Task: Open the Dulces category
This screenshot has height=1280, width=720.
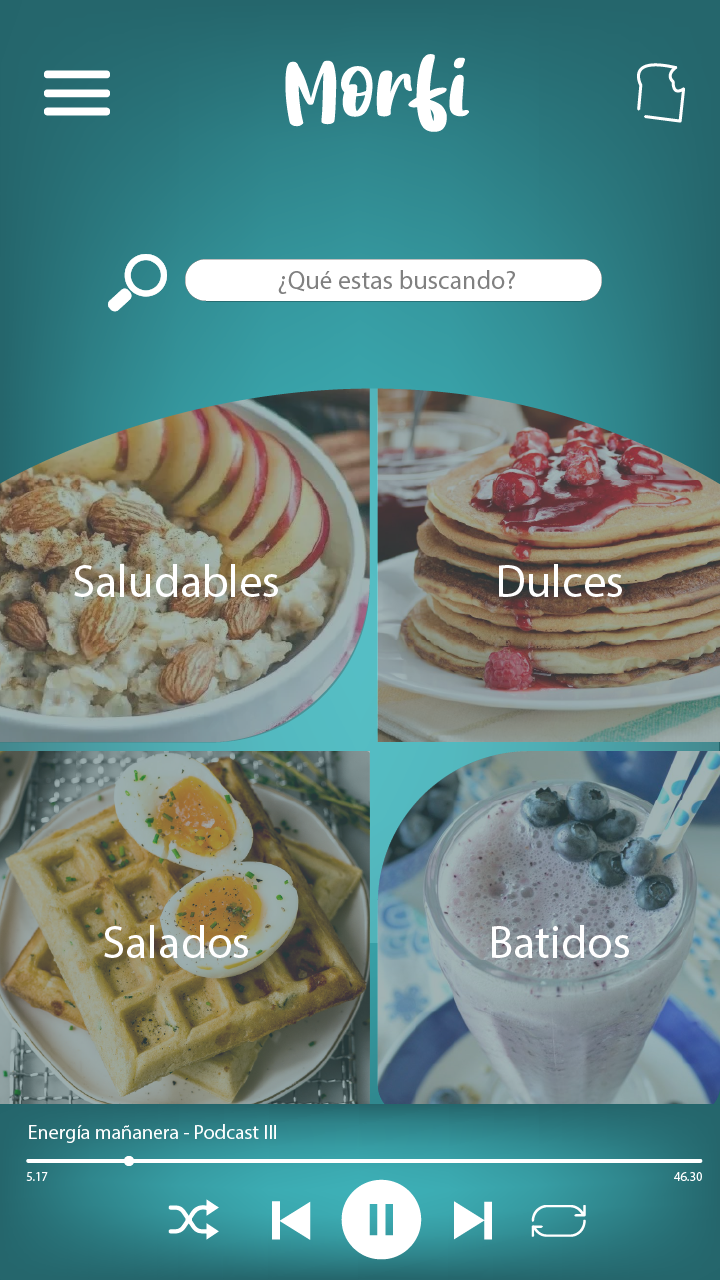Action: [x=558, y=581]
